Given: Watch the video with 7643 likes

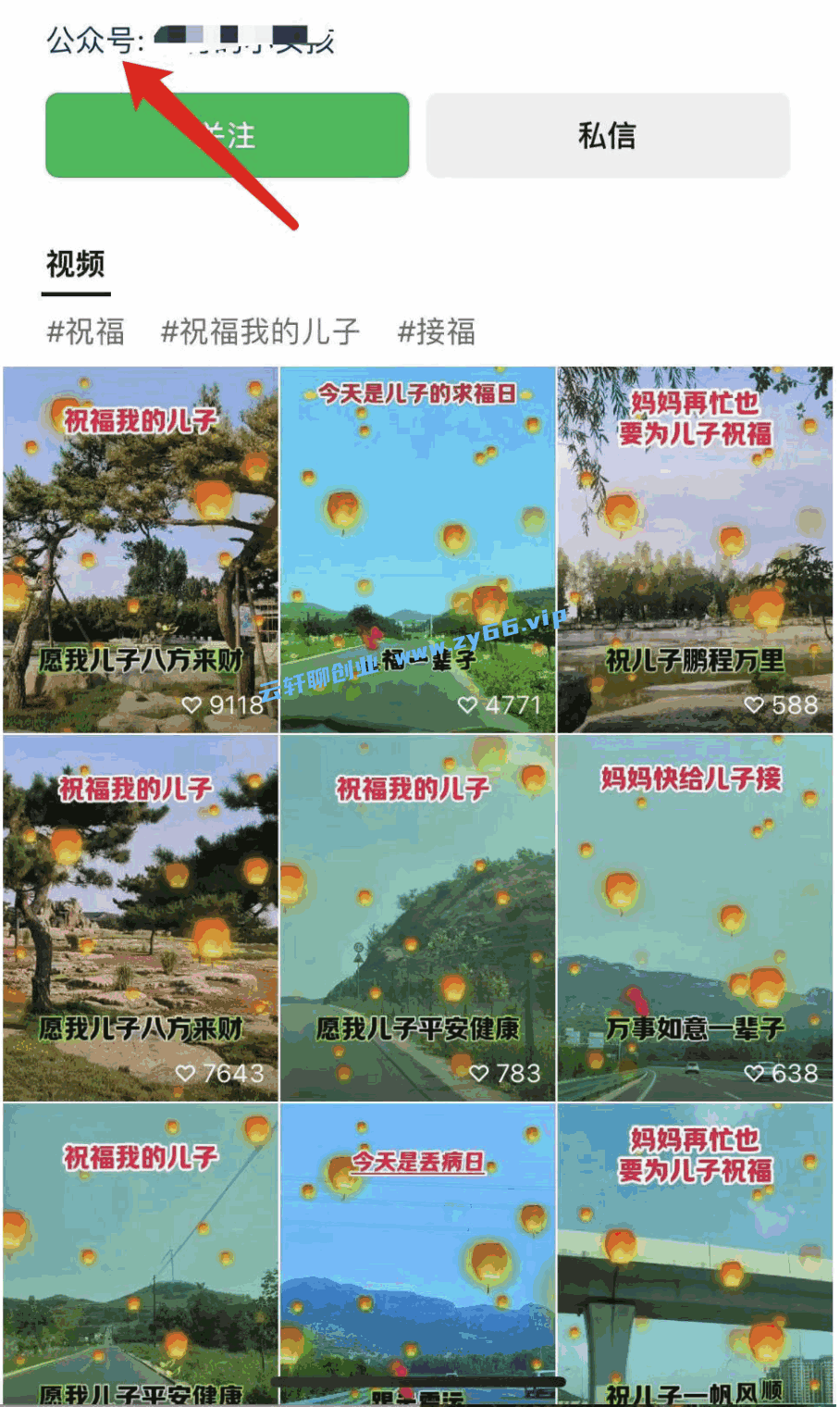Looking at the screenshot, I should point(141,918).
